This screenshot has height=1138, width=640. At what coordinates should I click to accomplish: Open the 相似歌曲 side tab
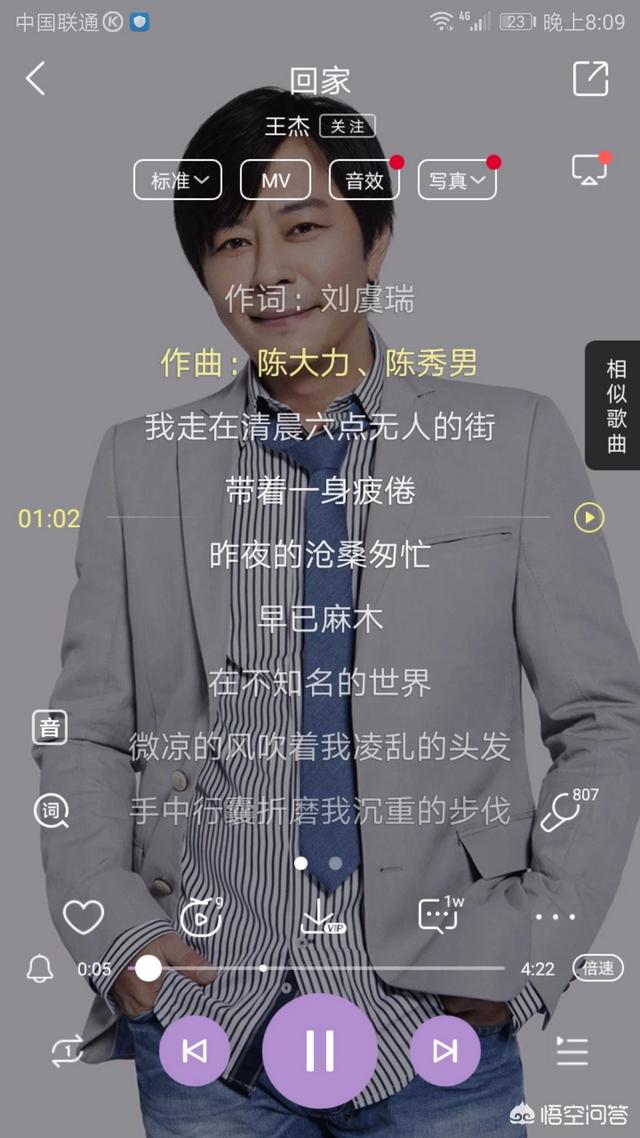[615, 404]
